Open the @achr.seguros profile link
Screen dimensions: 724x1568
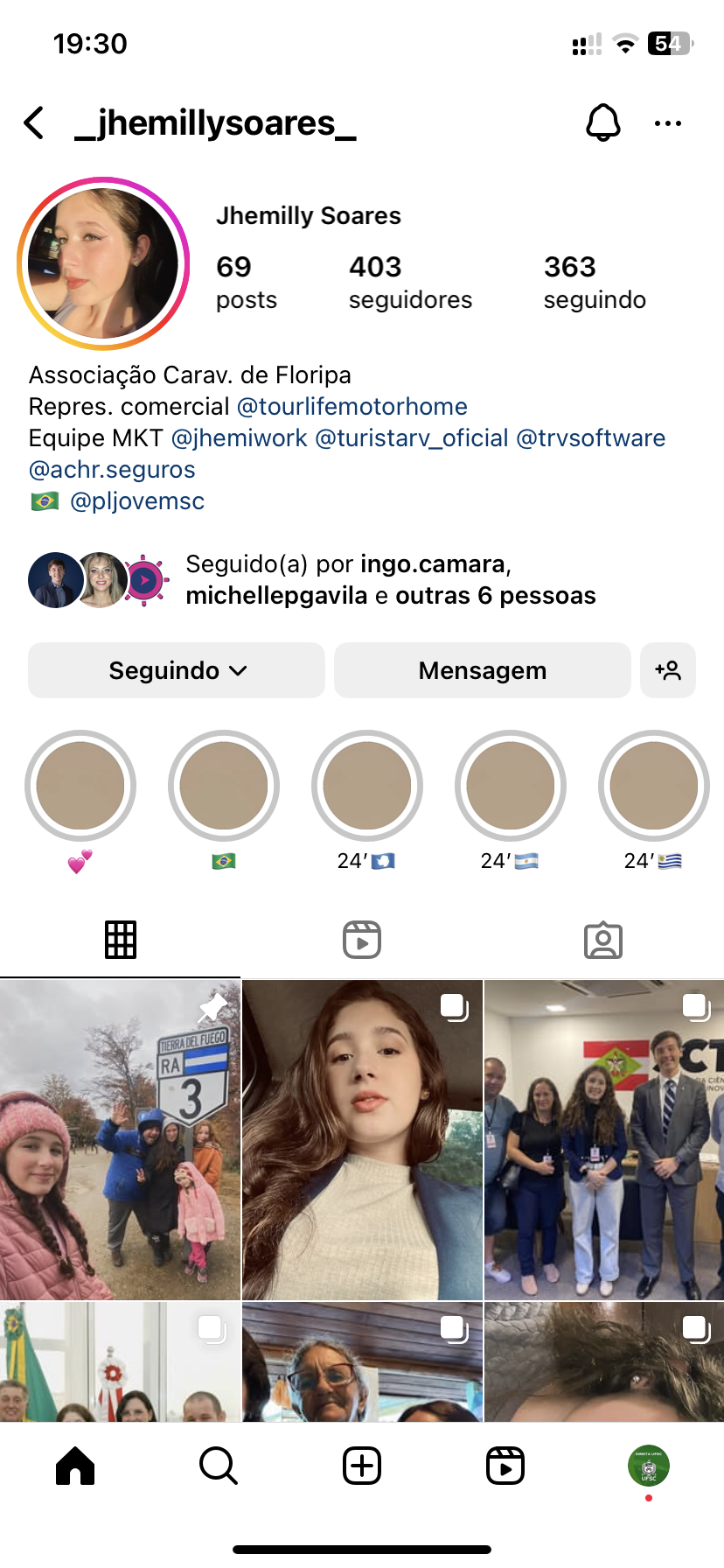(112, 469)
